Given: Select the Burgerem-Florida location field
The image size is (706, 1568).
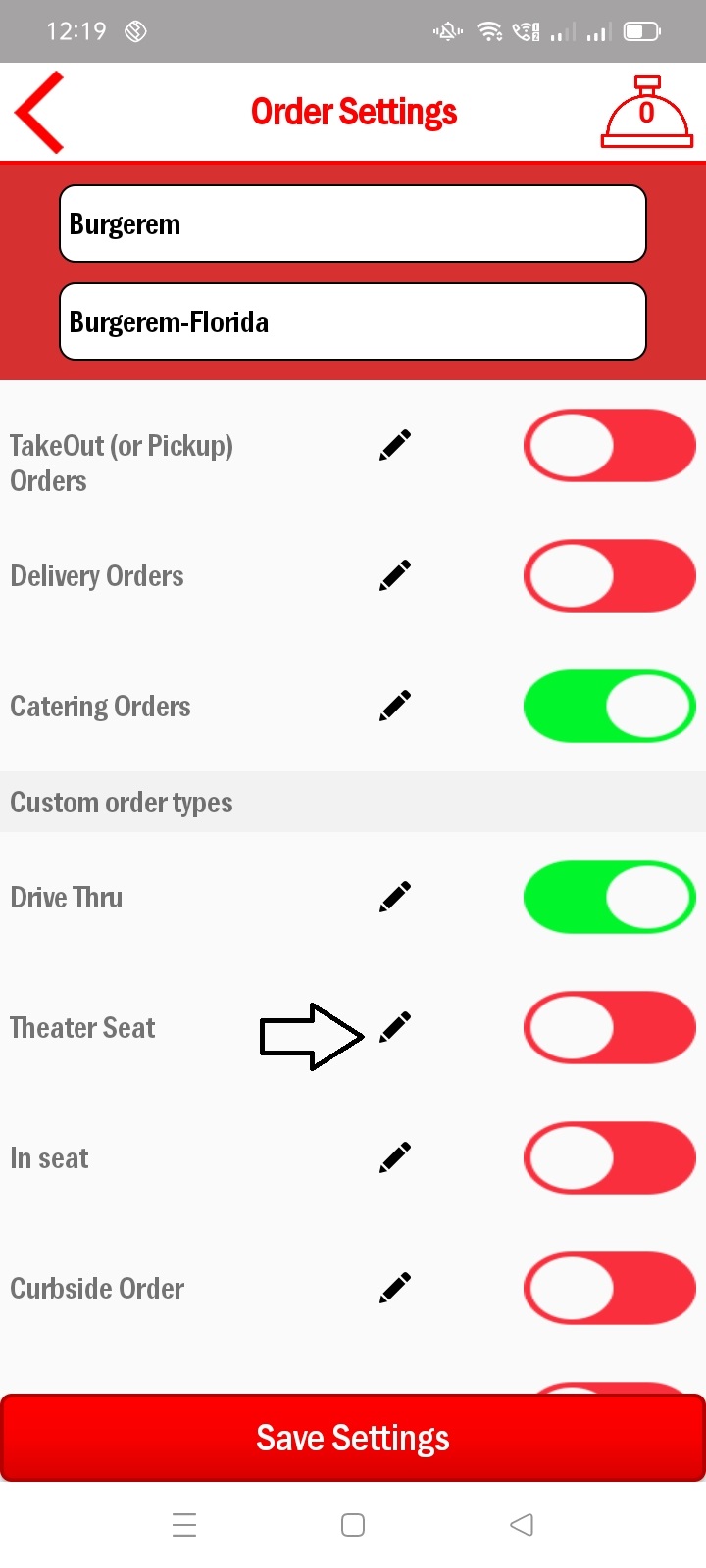Looking at the screenshot, I should pos(353,321).
